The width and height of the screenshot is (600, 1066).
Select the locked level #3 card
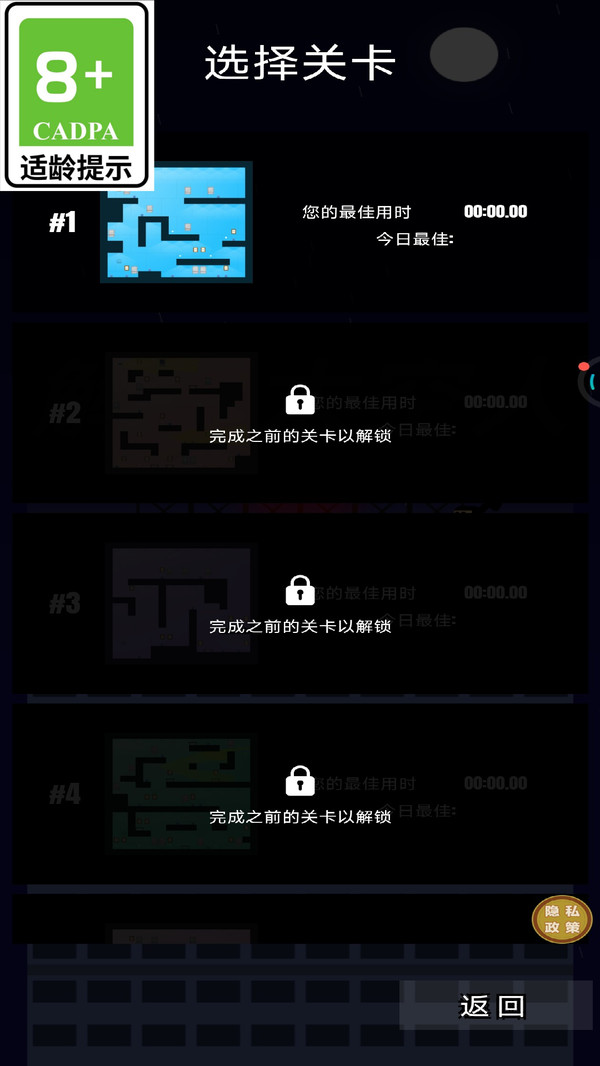300,603
